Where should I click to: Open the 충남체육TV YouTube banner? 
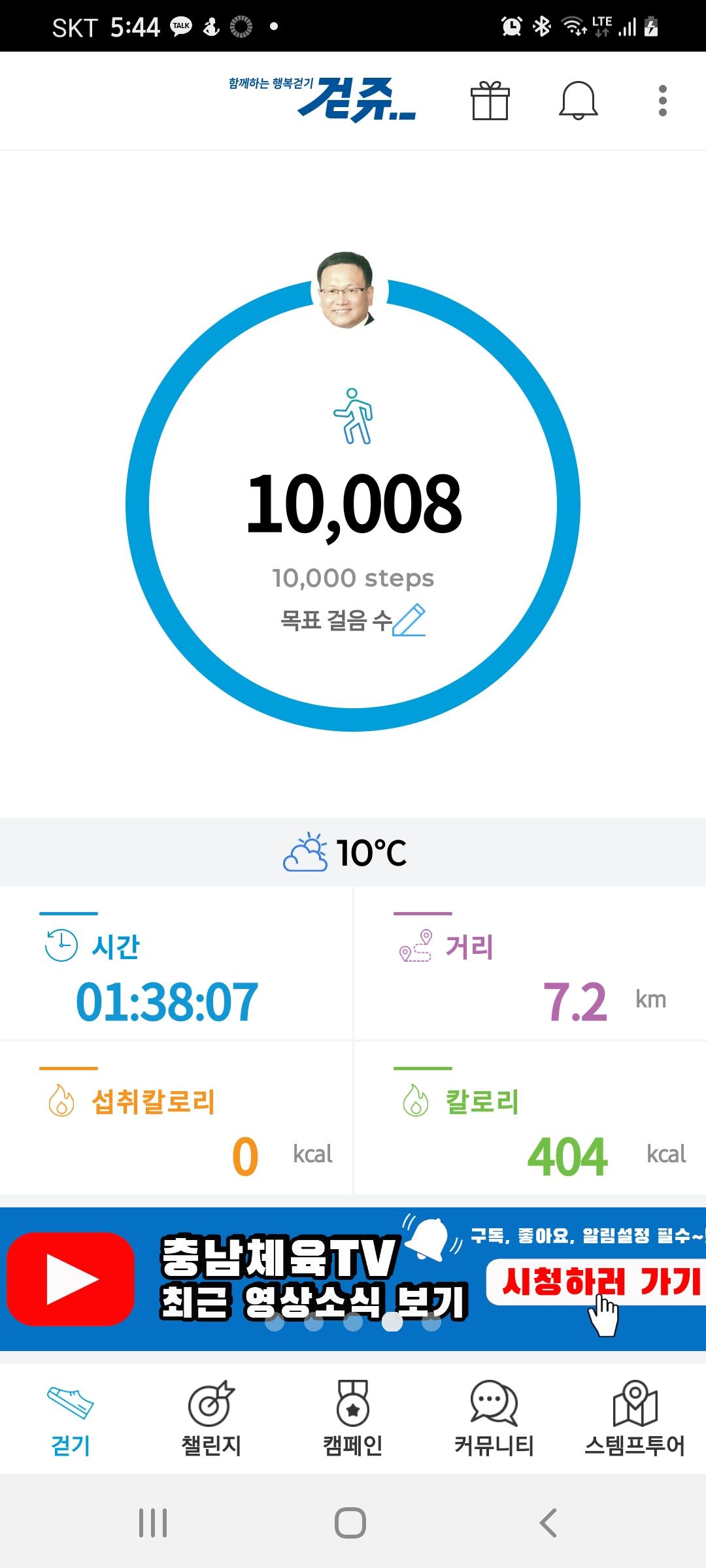click(x=353, y=1279)
